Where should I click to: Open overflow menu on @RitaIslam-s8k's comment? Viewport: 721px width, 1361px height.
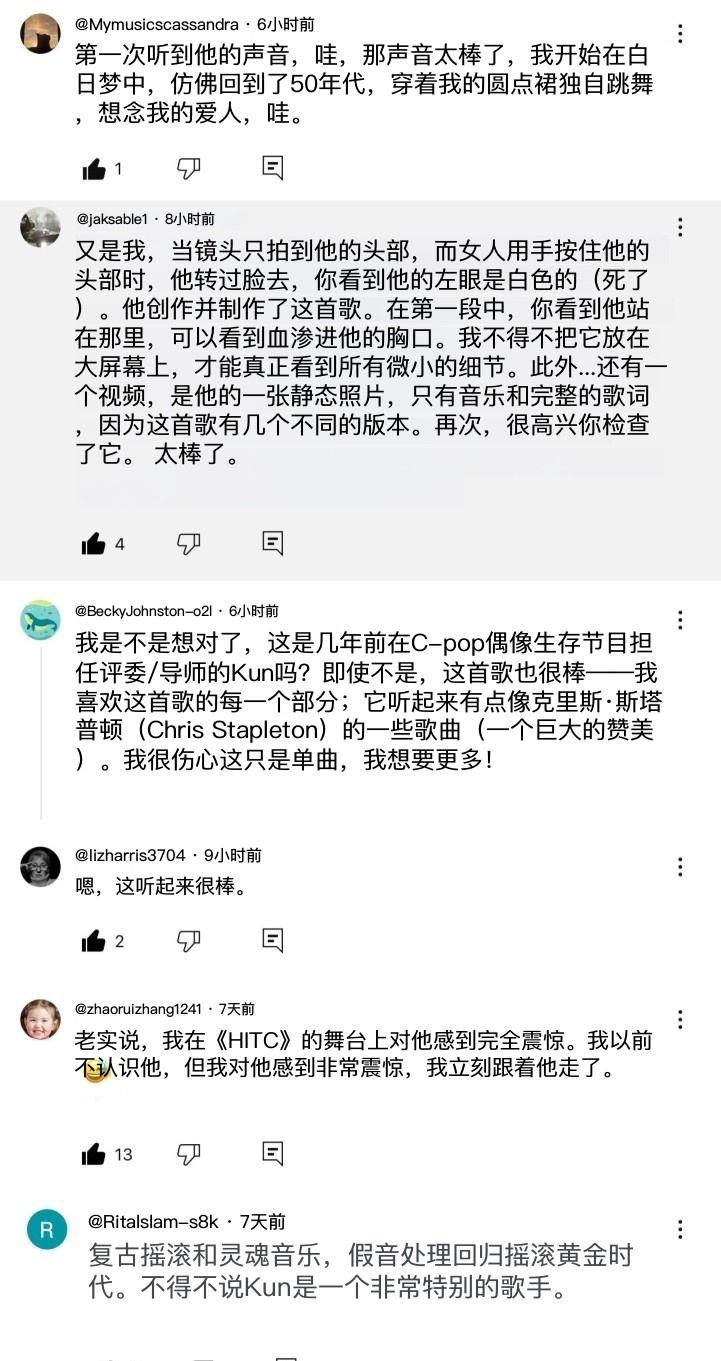pos(680,1230)
